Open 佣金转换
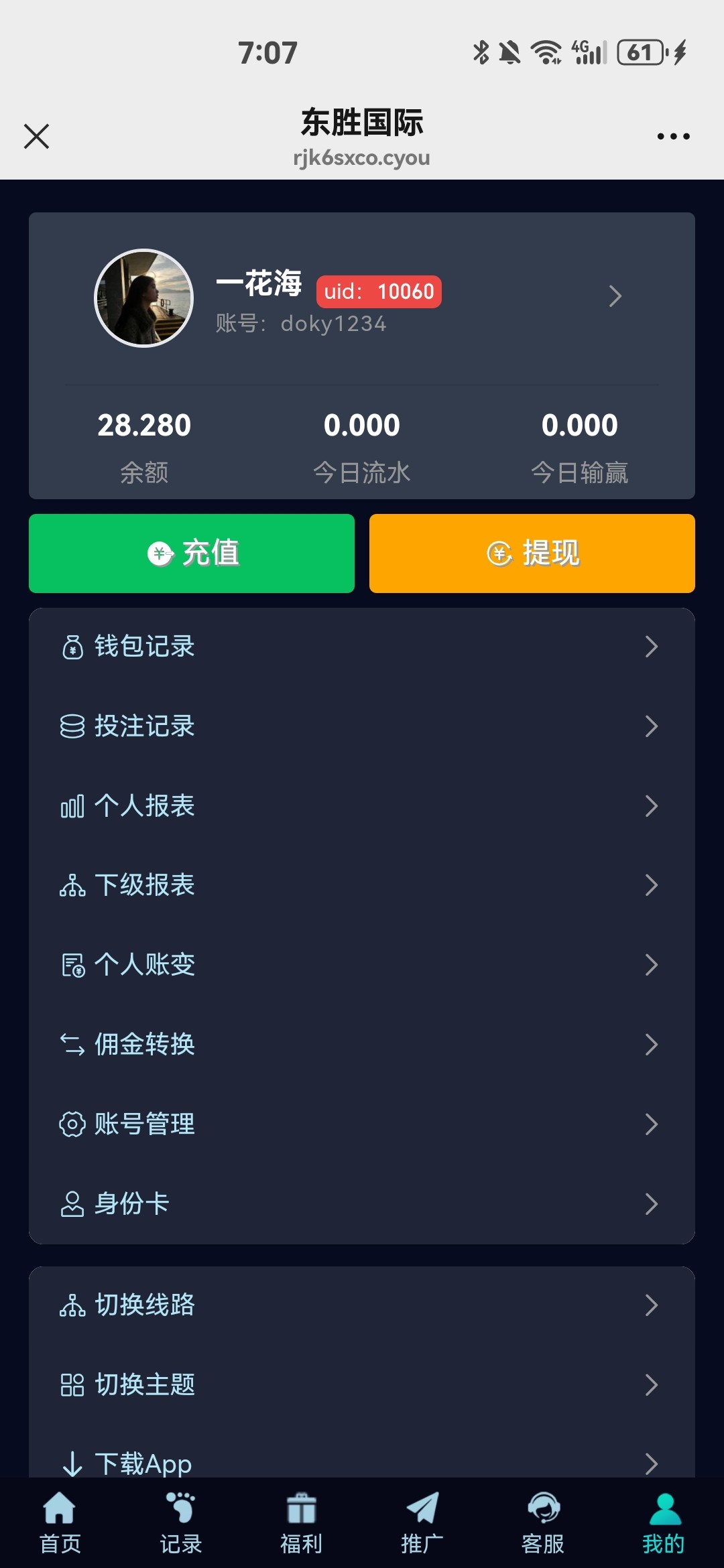Image resolution: width=724 pixels, height=1568 pixels. (x=362, y=1045)
